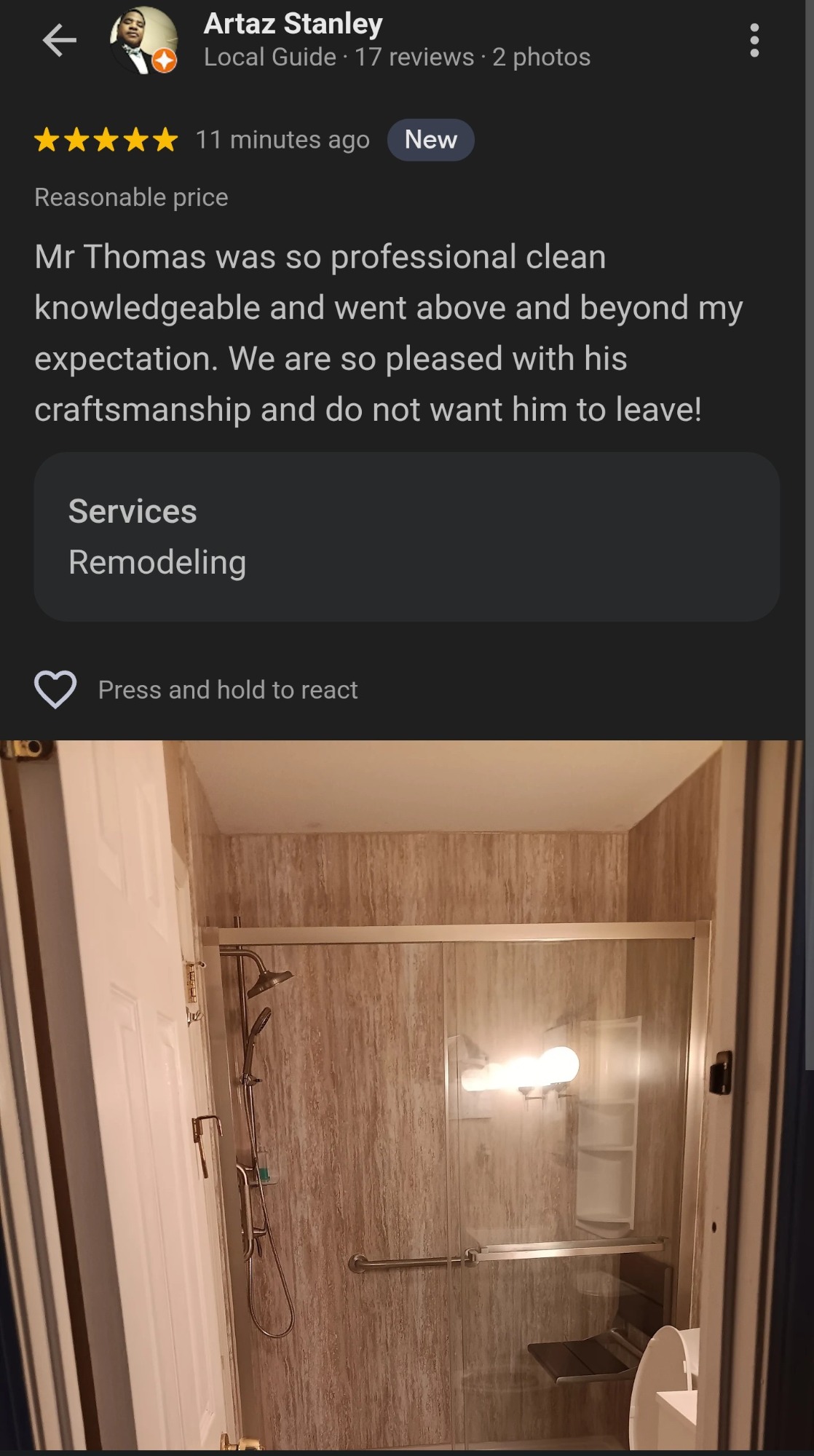
Task: Open Artaz Stanley's profile picture
Action: (143, 40)
